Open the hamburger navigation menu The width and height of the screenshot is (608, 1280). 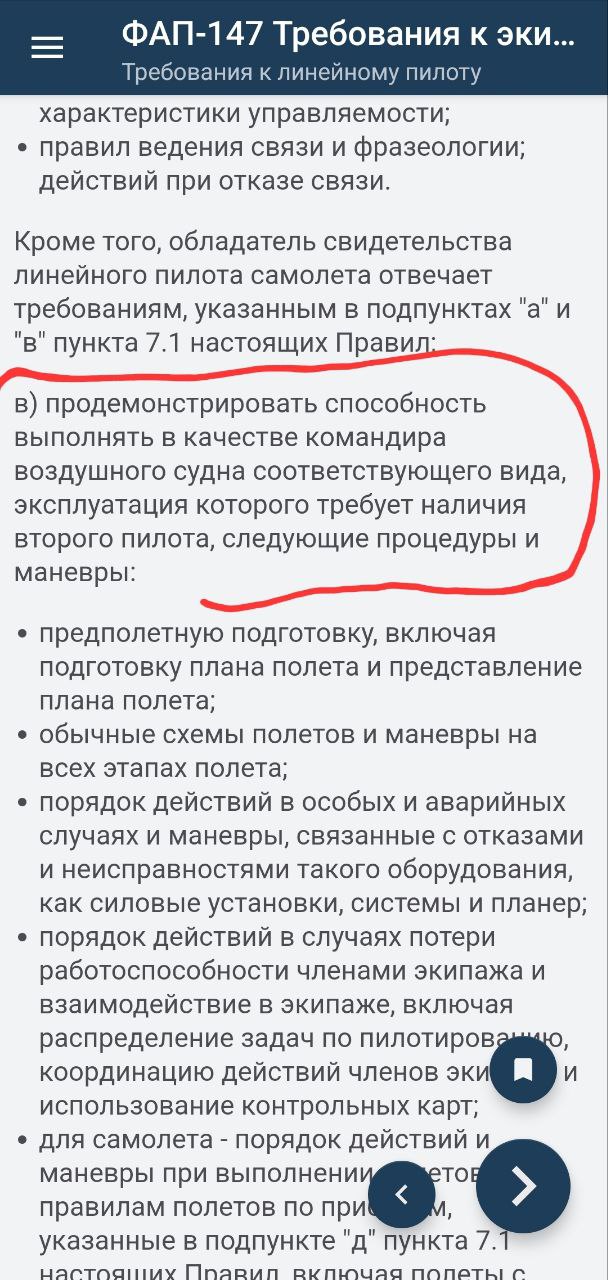click(47, 48)
